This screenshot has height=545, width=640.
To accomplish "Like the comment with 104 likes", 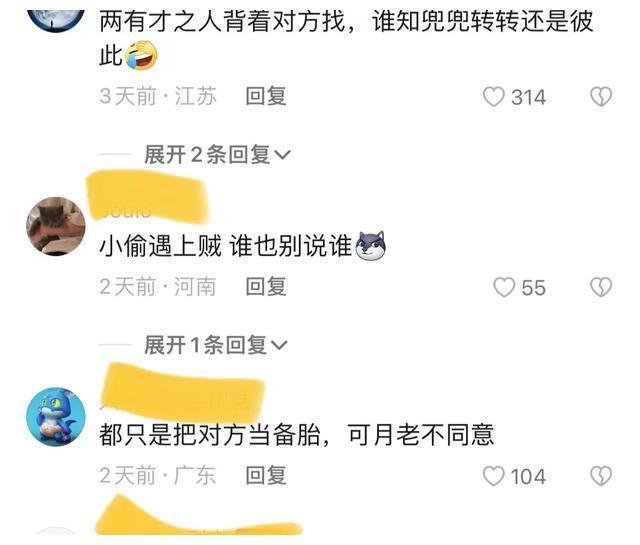I will 494,475.
